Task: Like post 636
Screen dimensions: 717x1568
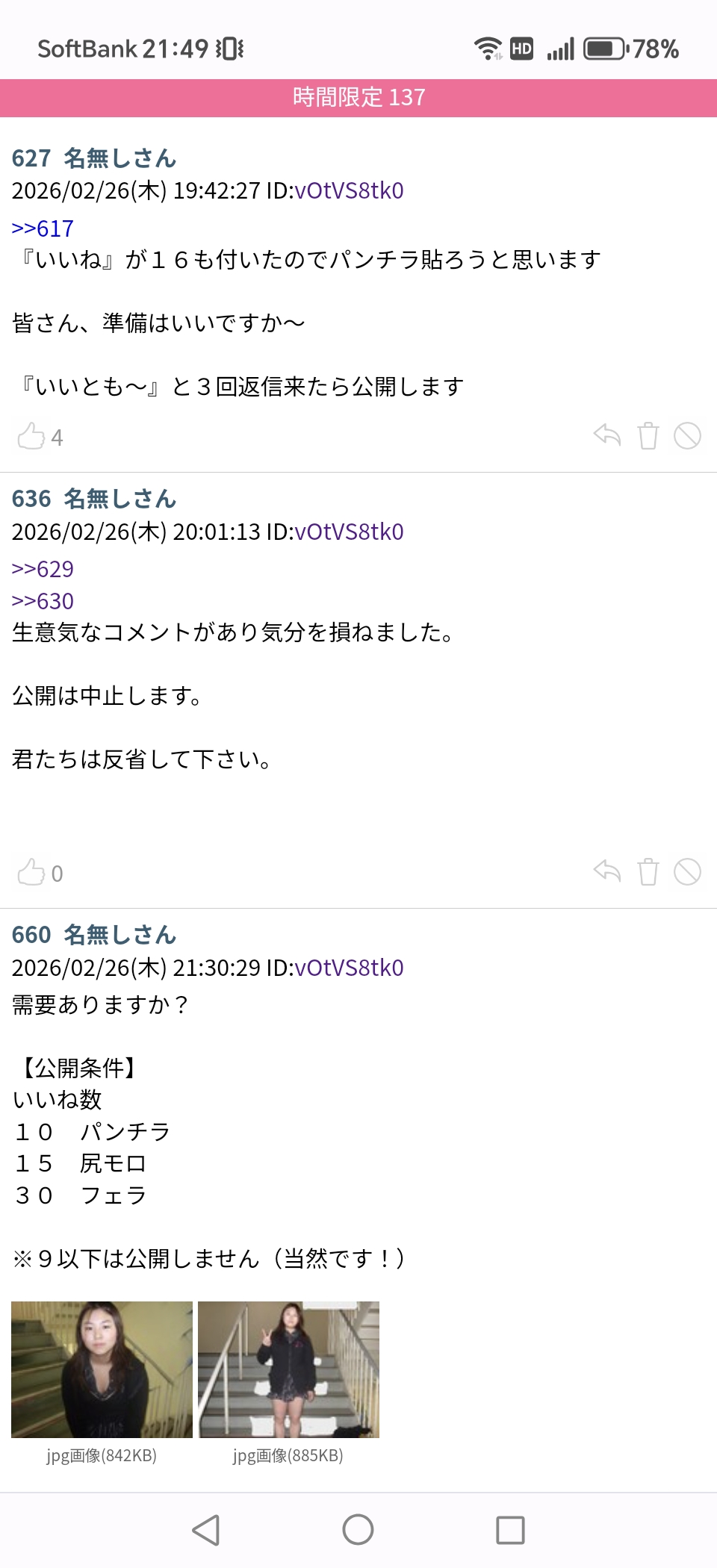Action: coord(31,872)
